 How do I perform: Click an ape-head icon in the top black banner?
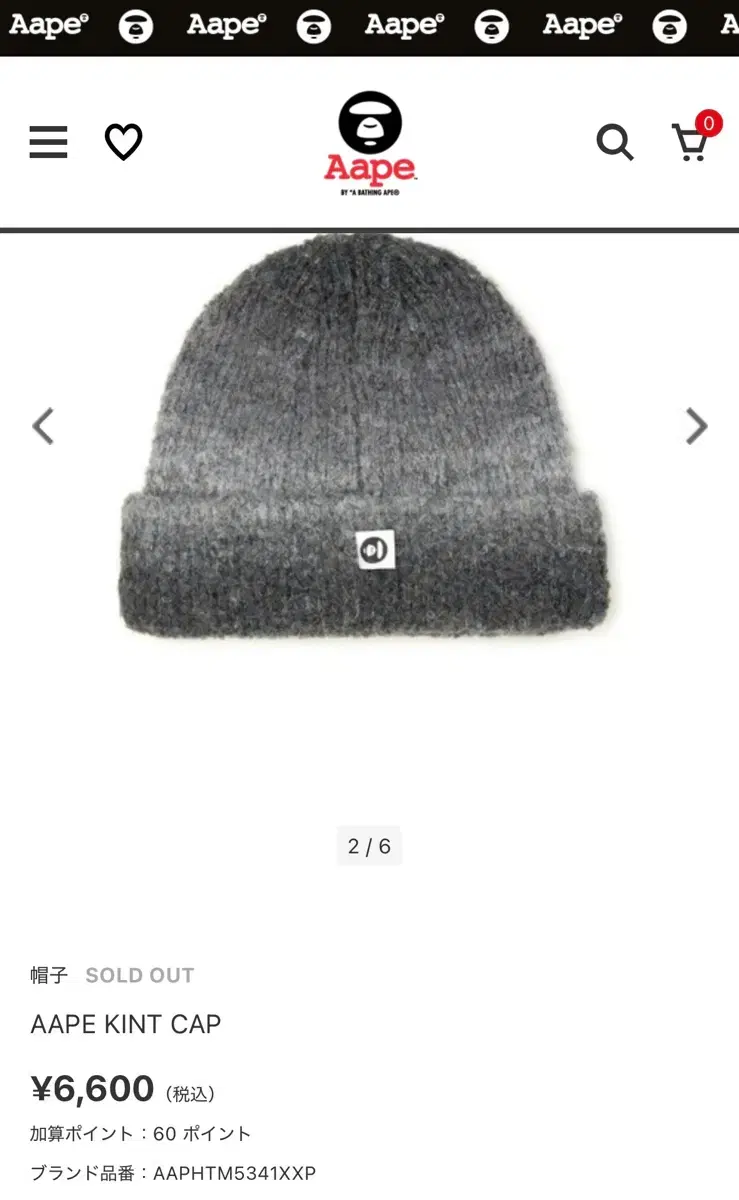tap(138, 25)
